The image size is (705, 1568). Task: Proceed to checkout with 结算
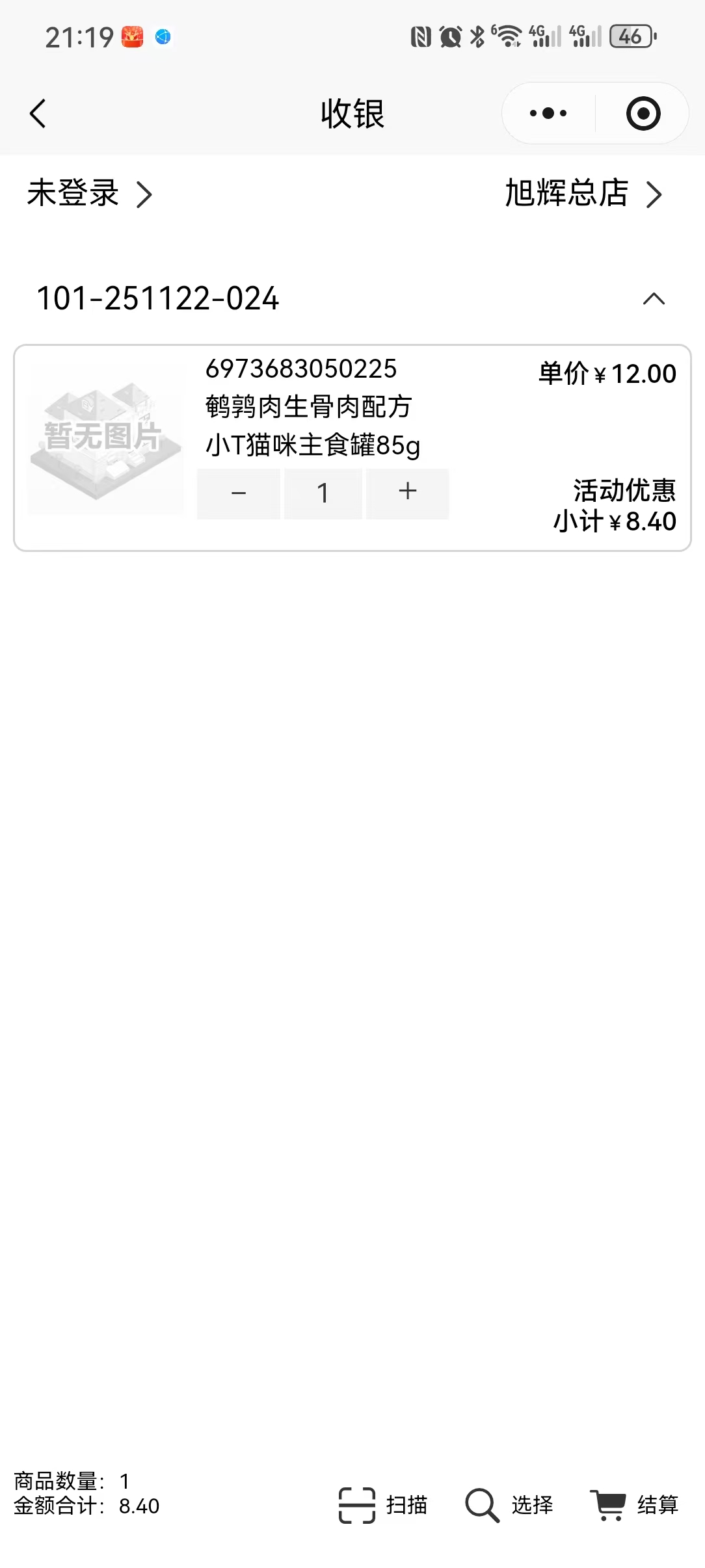(x=634, y=1505)
